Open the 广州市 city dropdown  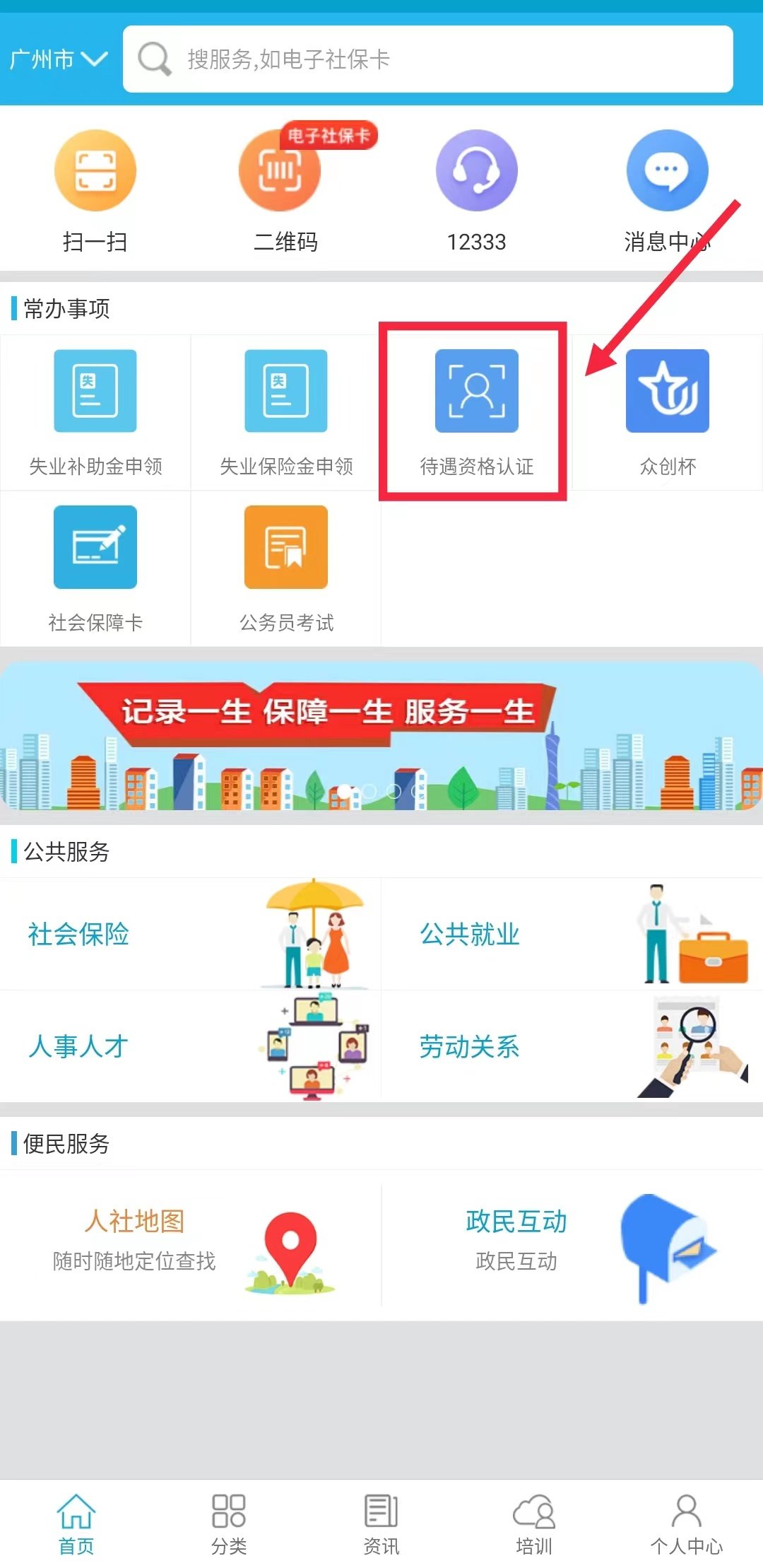click(x=58, y=59)
